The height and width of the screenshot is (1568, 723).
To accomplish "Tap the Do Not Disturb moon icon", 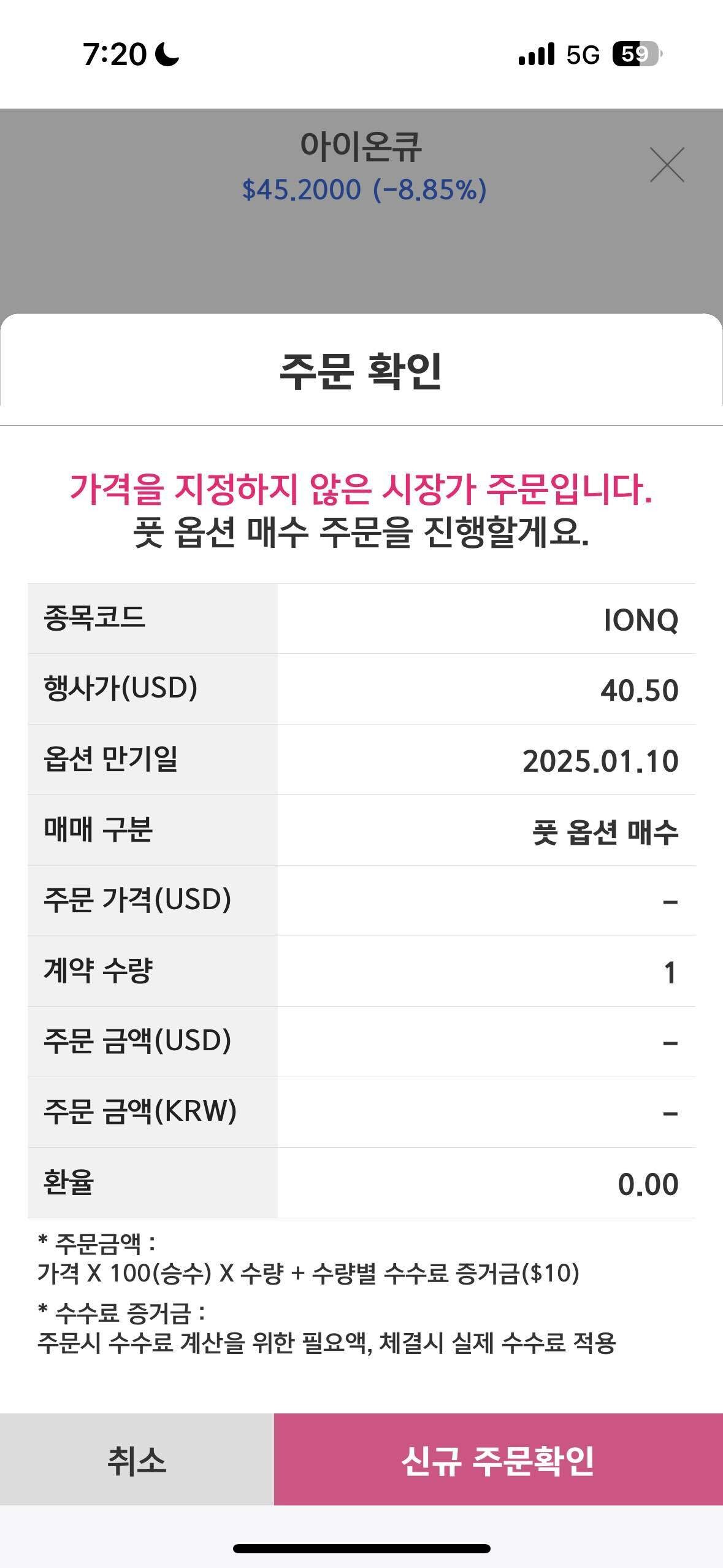I will coord(167,55).
